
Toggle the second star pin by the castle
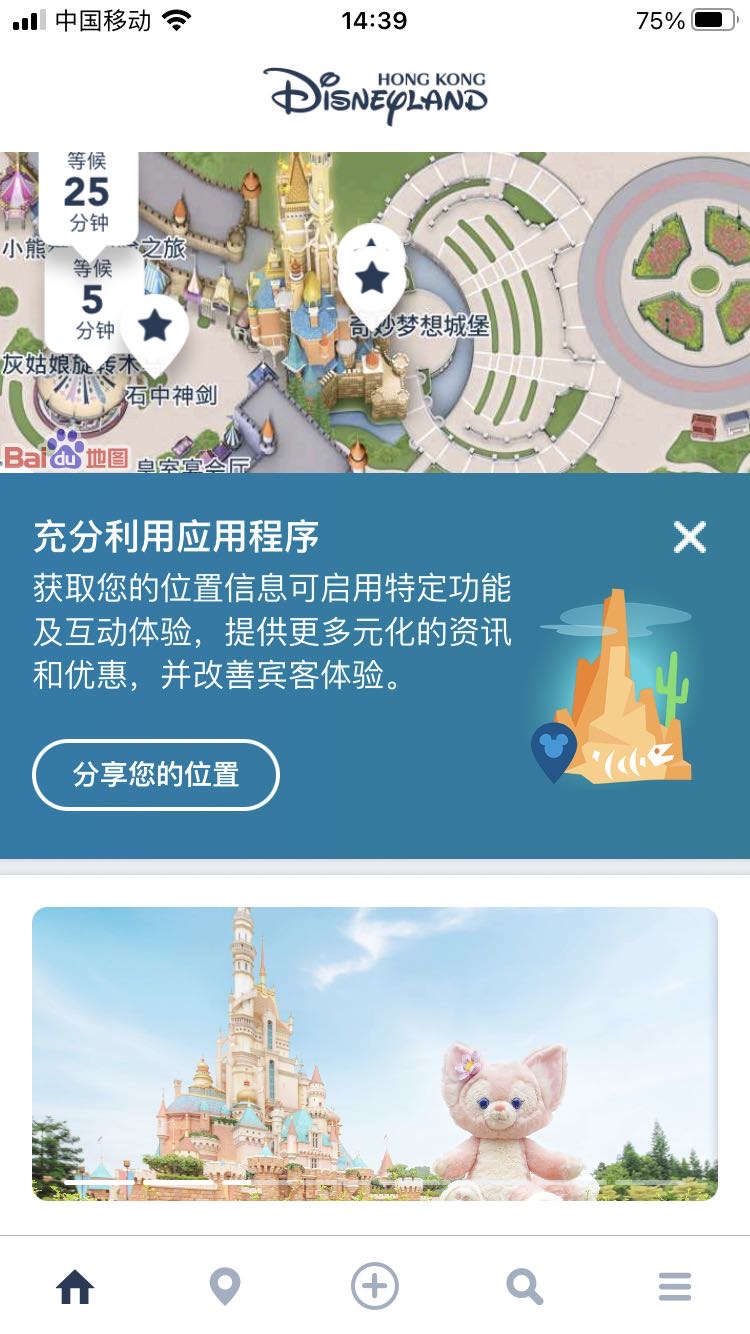[x=155, y=325]
